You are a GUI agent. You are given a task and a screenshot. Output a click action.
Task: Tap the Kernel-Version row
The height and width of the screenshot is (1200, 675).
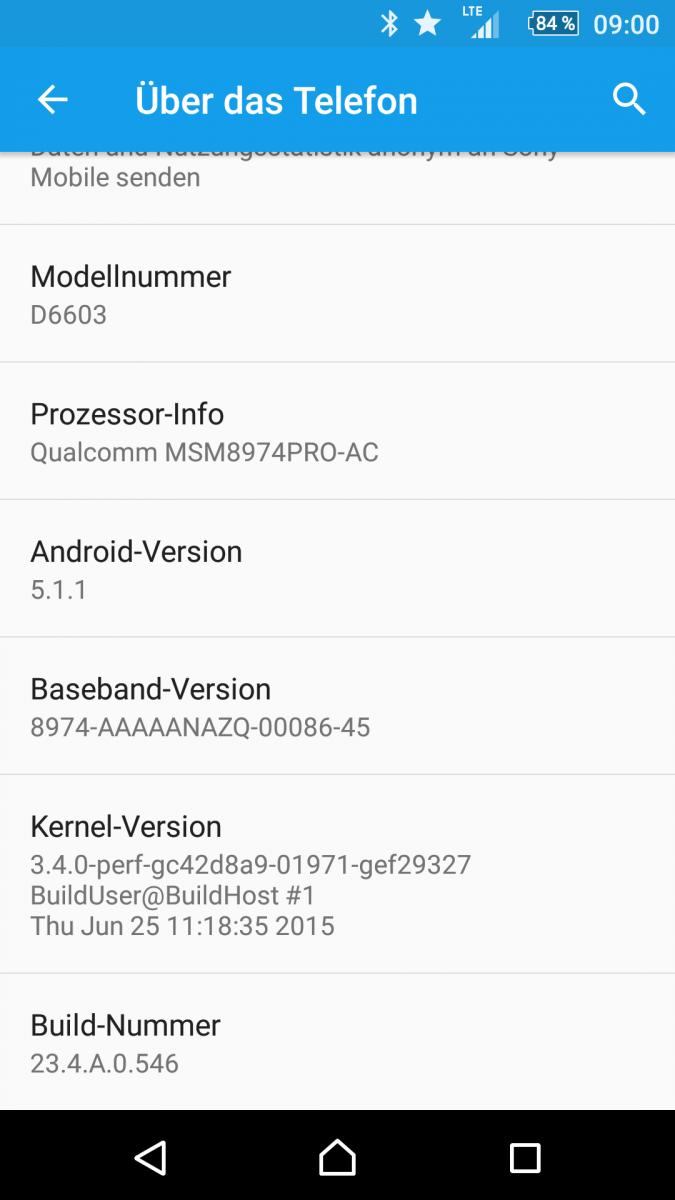[x=337, y=874]
